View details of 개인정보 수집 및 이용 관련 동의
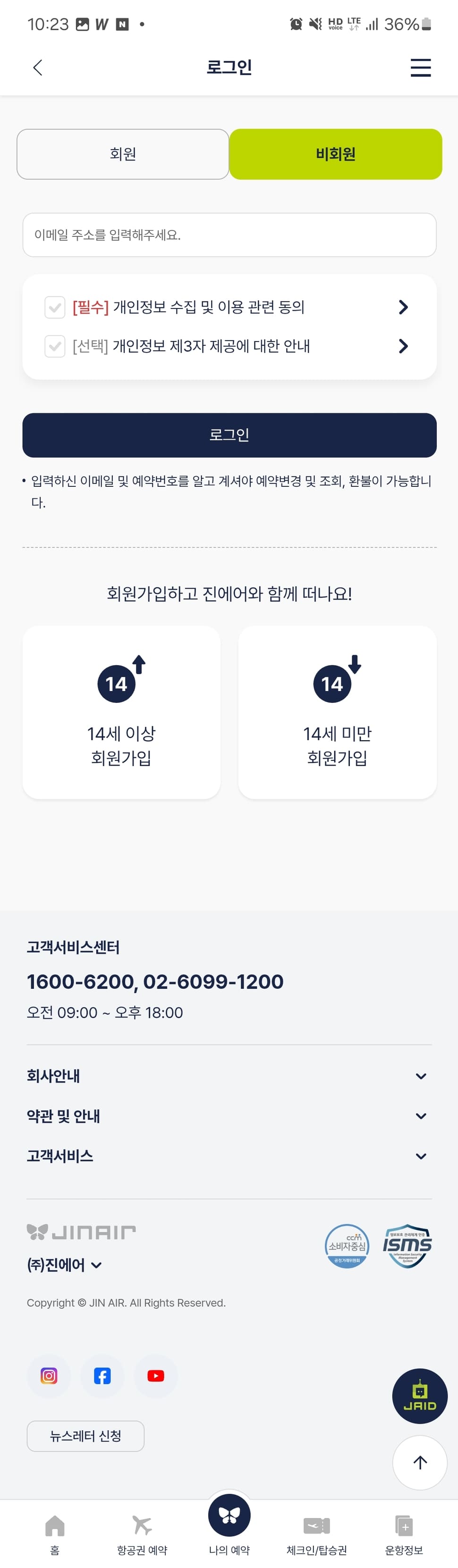This screenshot has width=458, height=1568. click(x=403, y=308)
